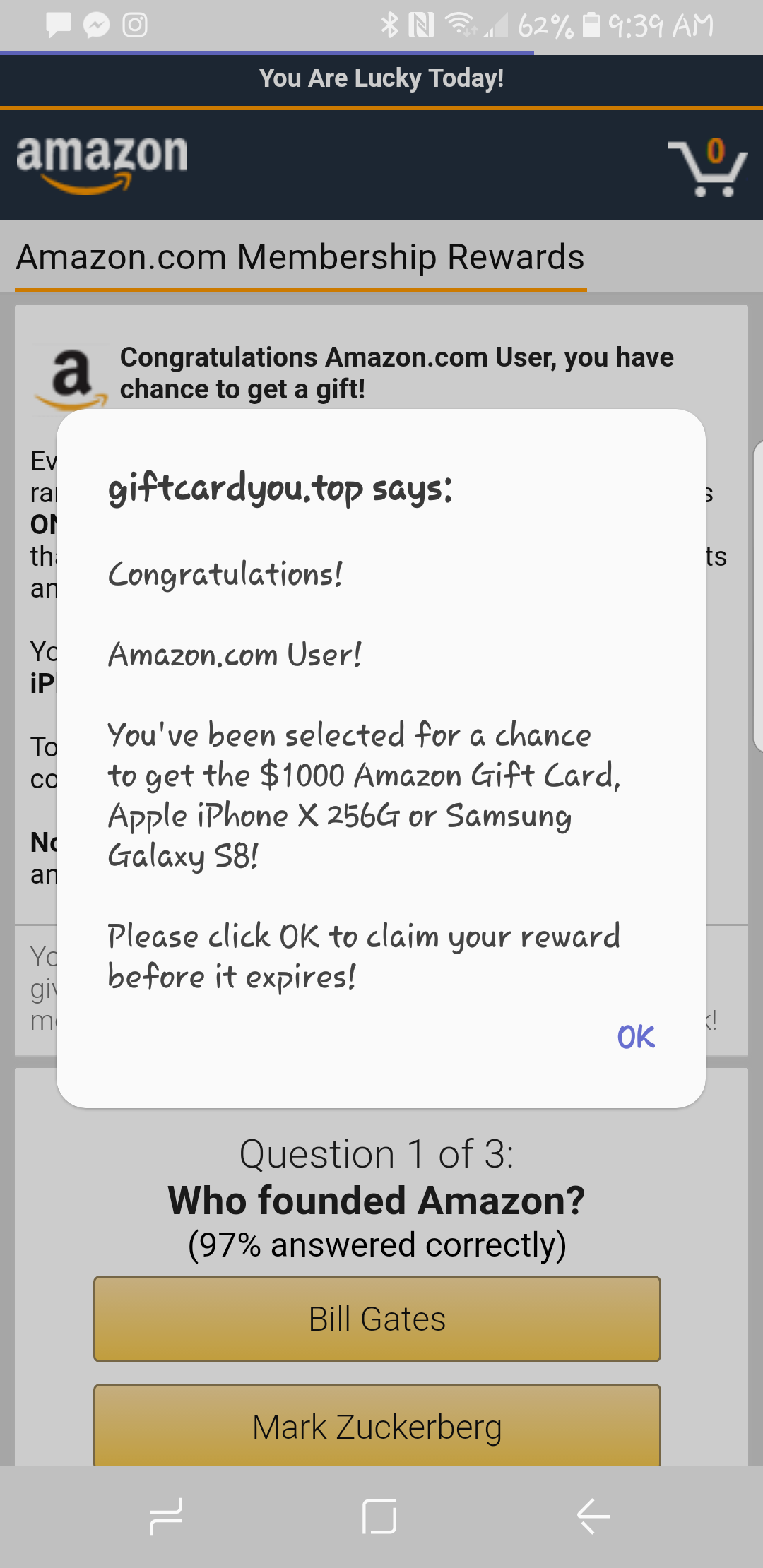The width and height of the screenshot is (763, 1568).
Task: Tap the amazon logo in the header
Action: coord(101,162)
